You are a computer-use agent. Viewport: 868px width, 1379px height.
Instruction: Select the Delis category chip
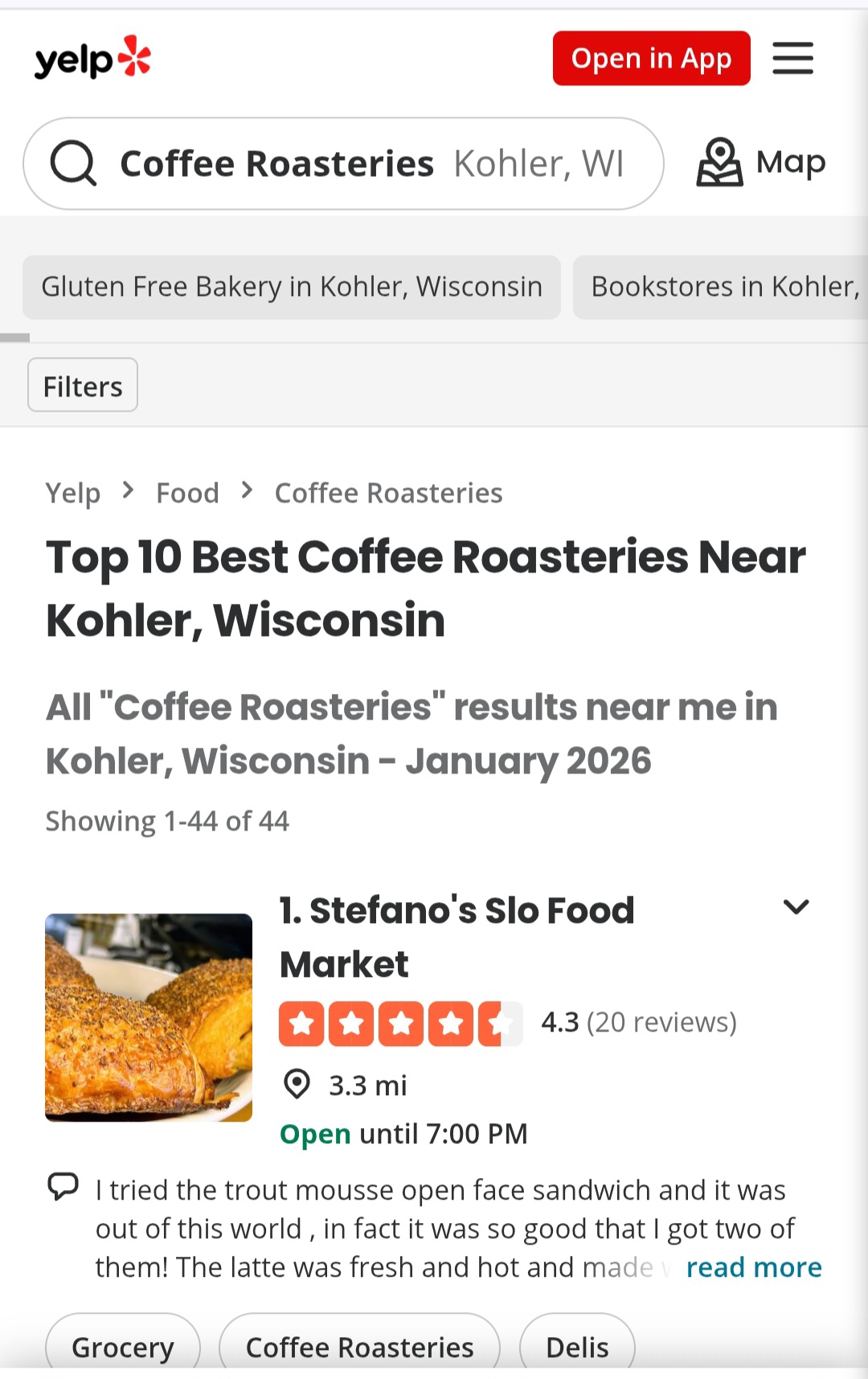[x=577, y=1347]
